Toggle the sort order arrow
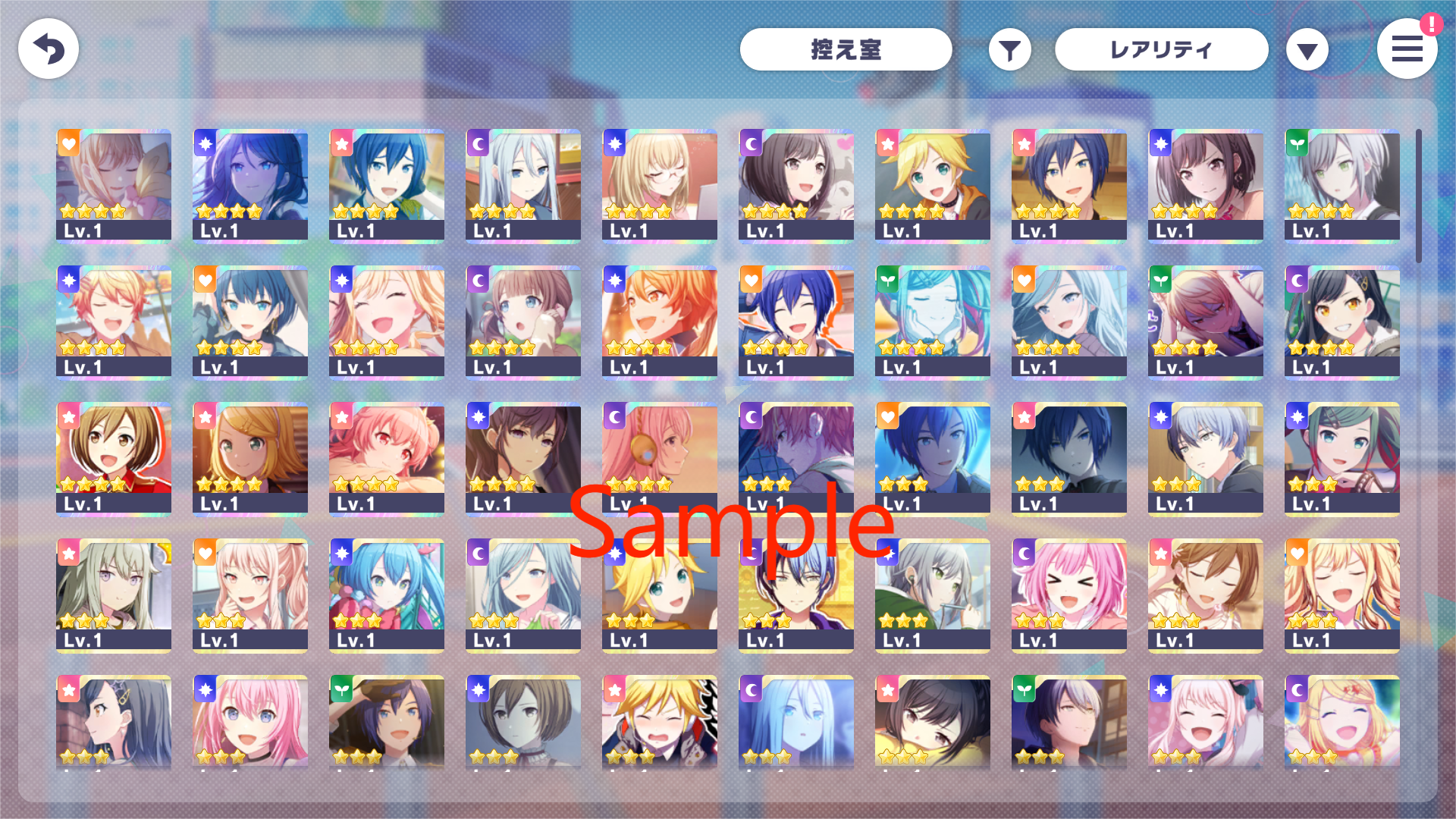1456x819 pixels. (1307, 51)
